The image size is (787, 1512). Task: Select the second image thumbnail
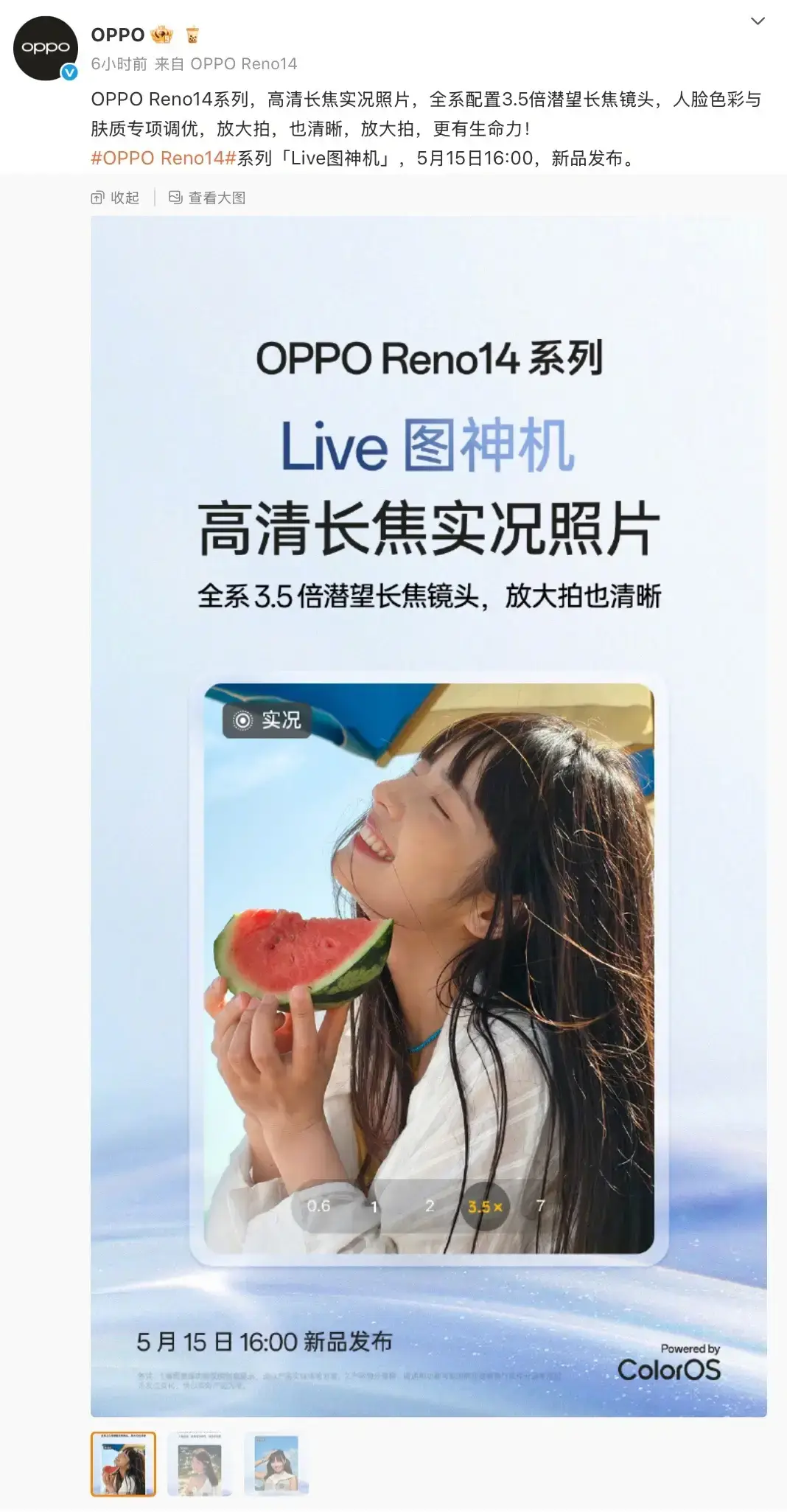tap(200, 1464)
